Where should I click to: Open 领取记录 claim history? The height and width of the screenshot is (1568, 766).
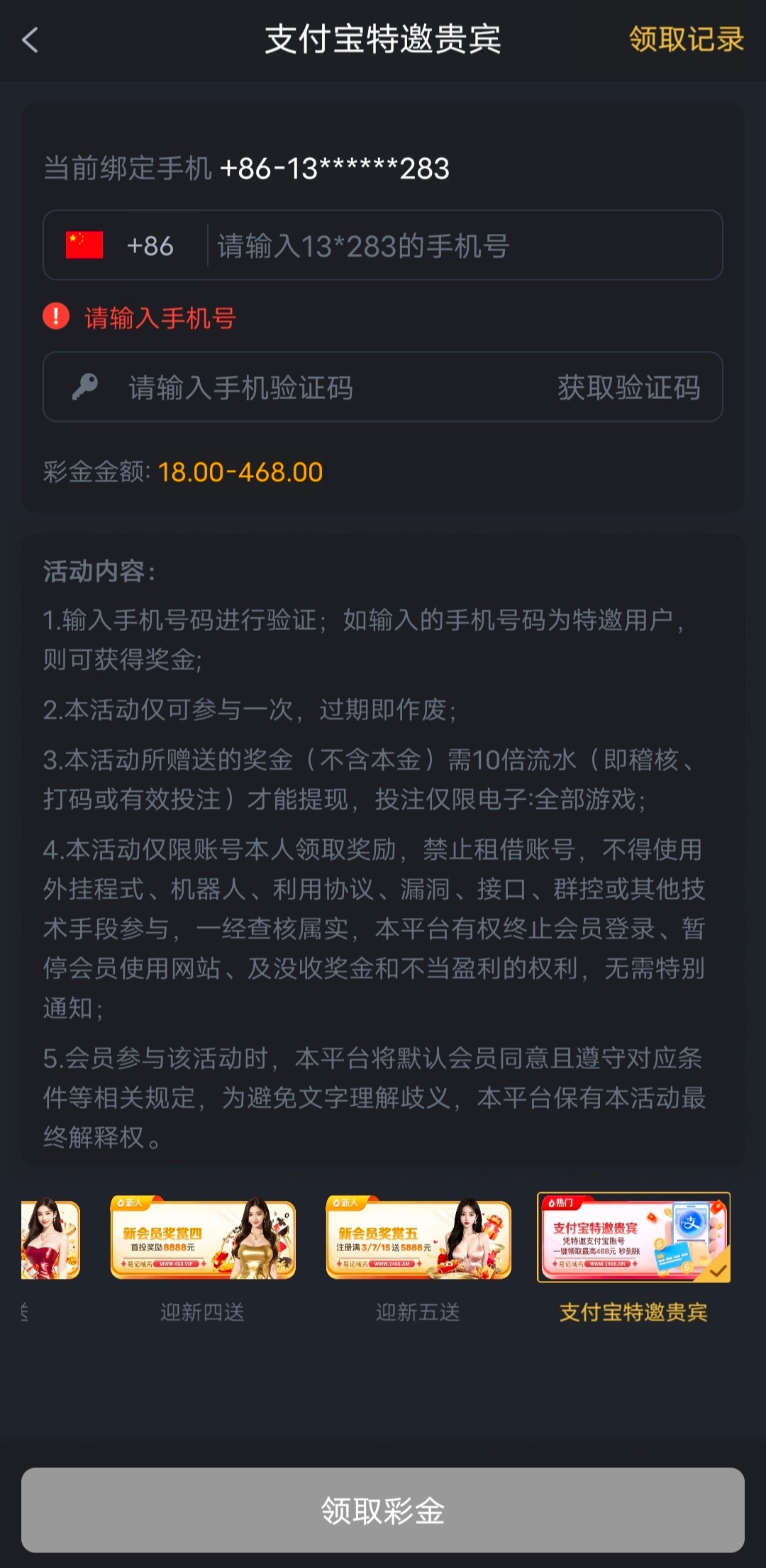pyautogui.click(x=686, y=39)
